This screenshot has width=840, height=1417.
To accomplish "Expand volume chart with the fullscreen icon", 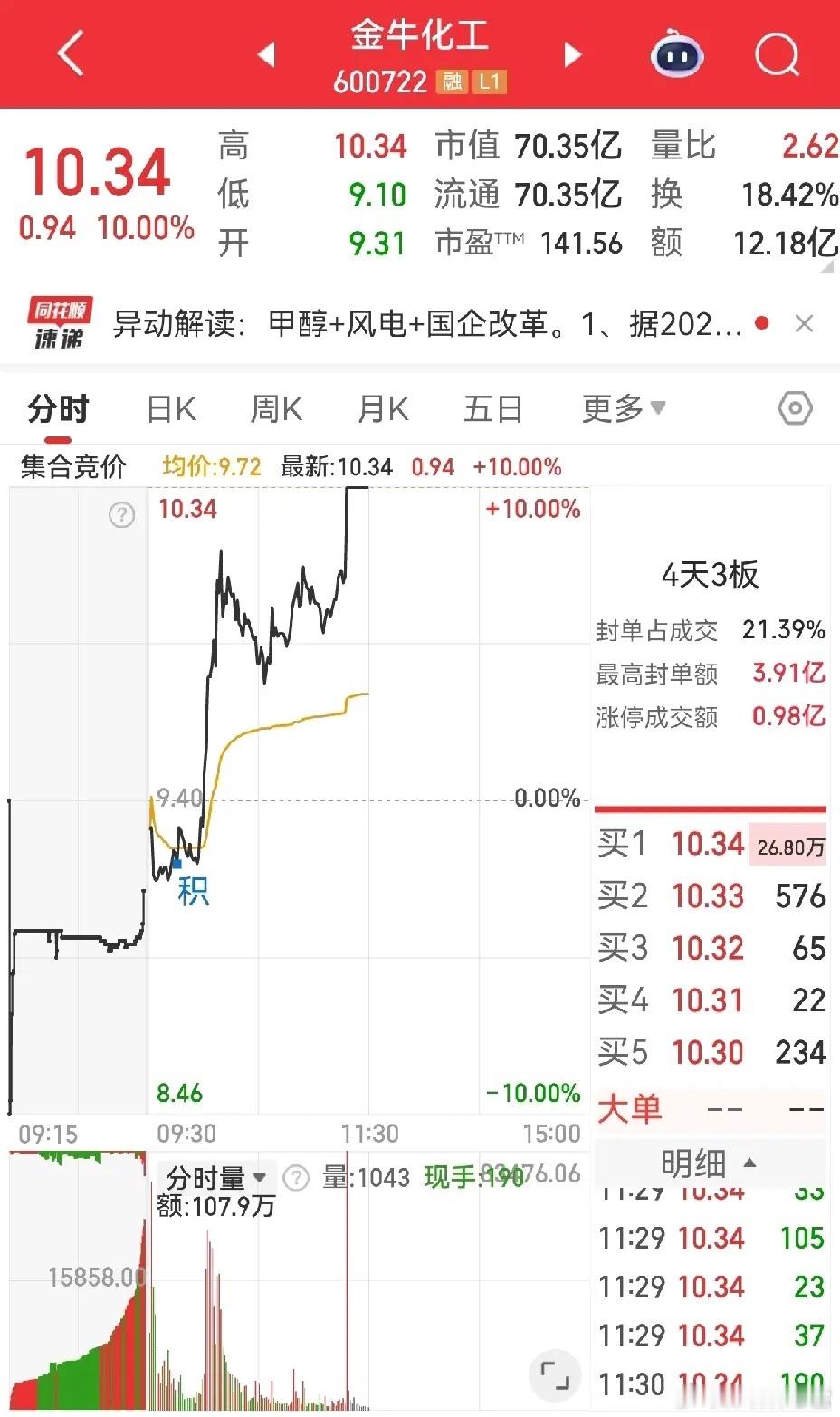I will (555, 1375).
